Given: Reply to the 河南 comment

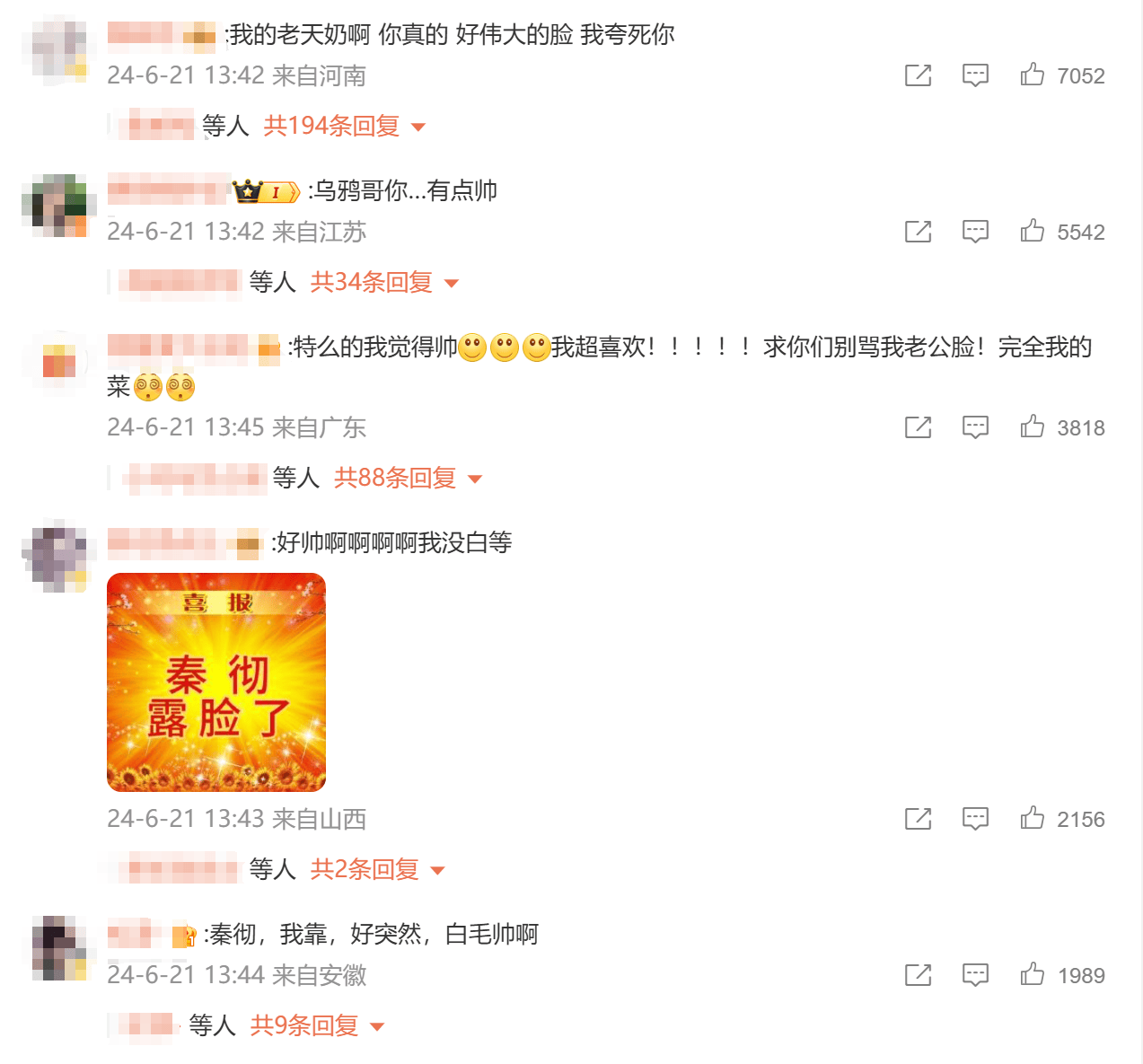Looking at the screenshot, I should pyautogui.click(x=975, y=75).
